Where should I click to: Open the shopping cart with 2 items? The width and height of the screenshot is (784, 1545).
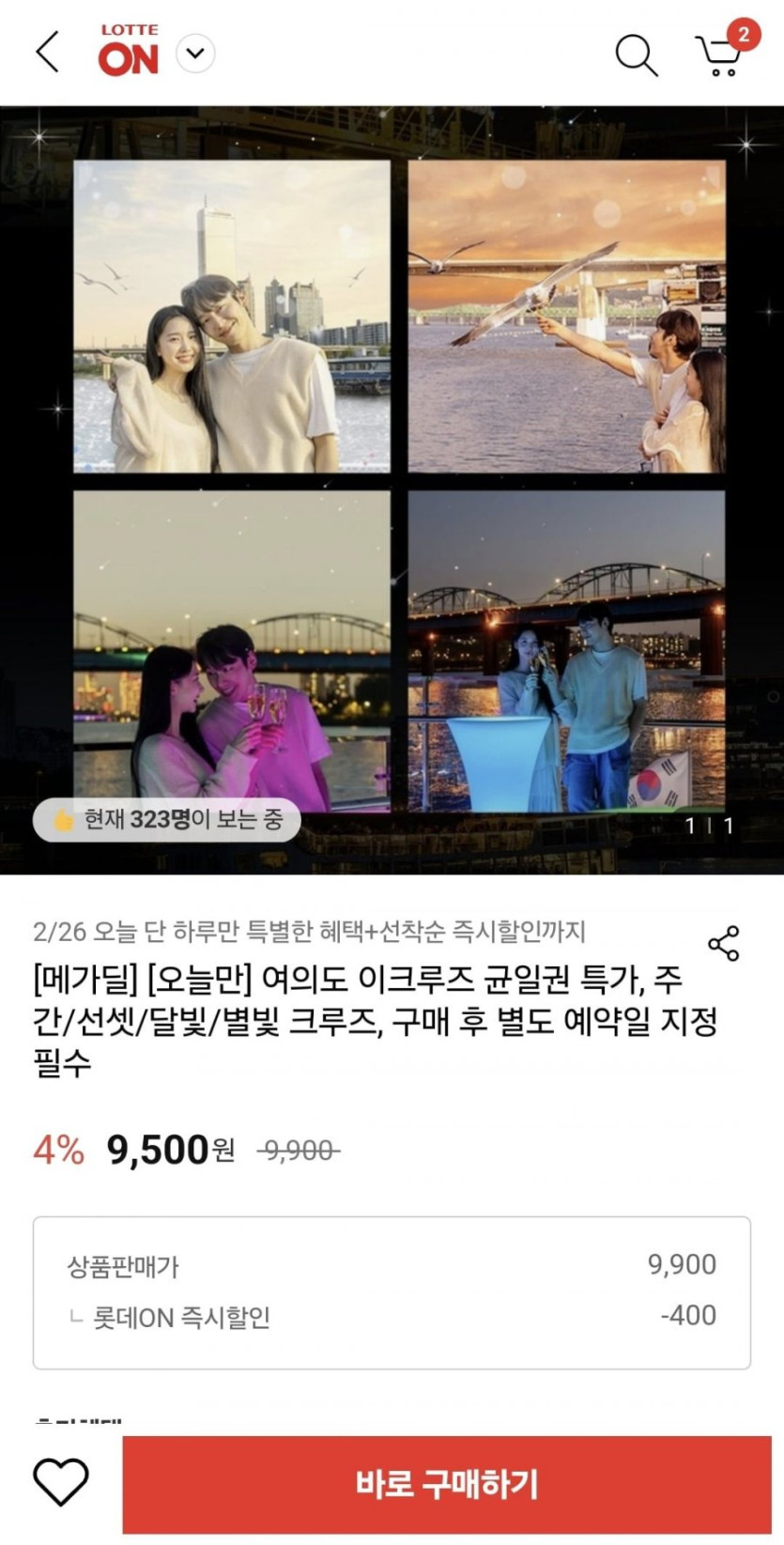pos(721,54)
